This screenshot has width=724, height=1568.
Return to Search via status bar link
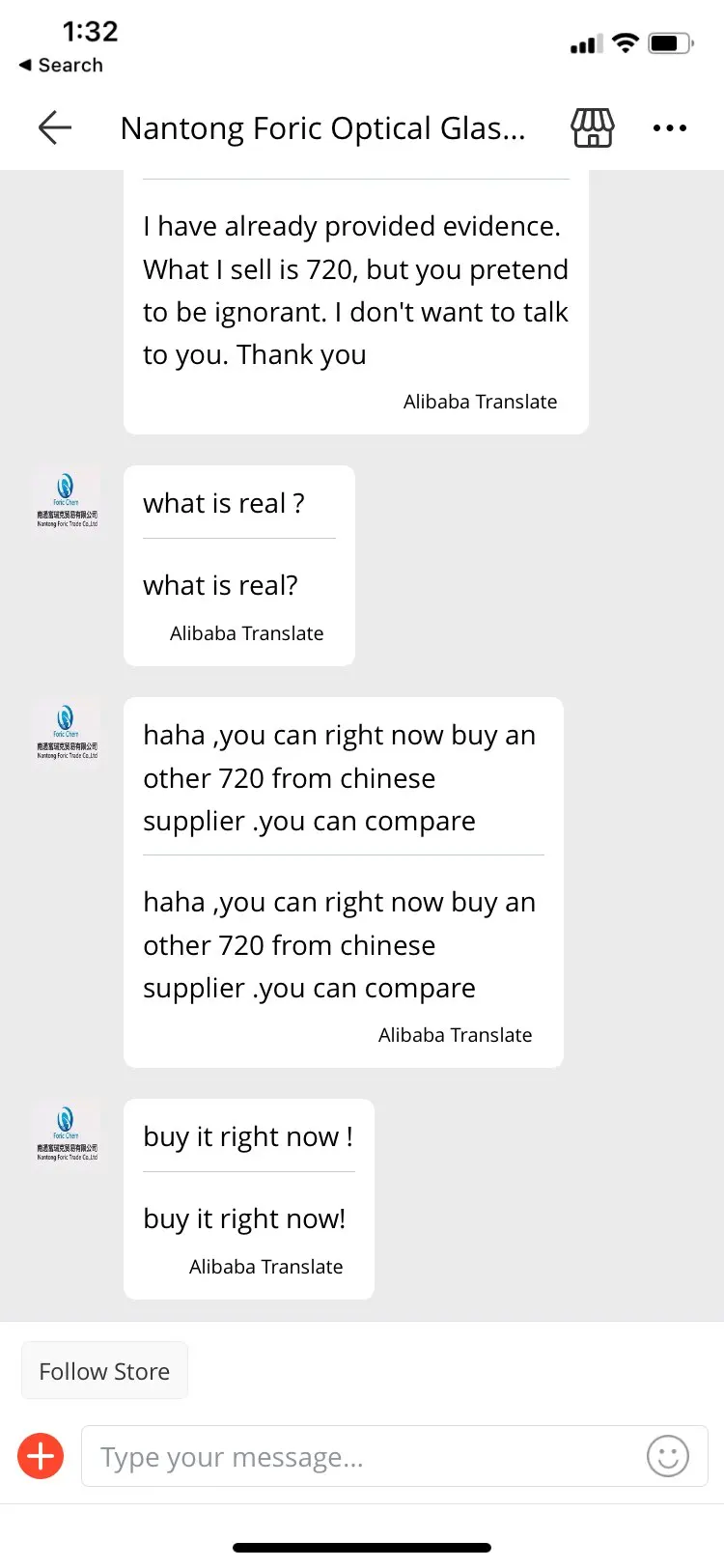click(x=61, y=65)
